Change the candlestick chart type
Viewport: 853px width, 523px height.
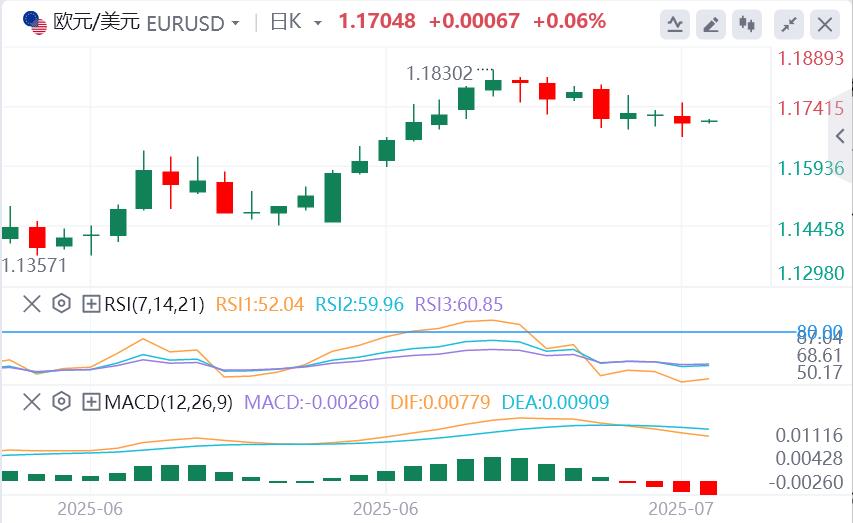pos(745,23)
